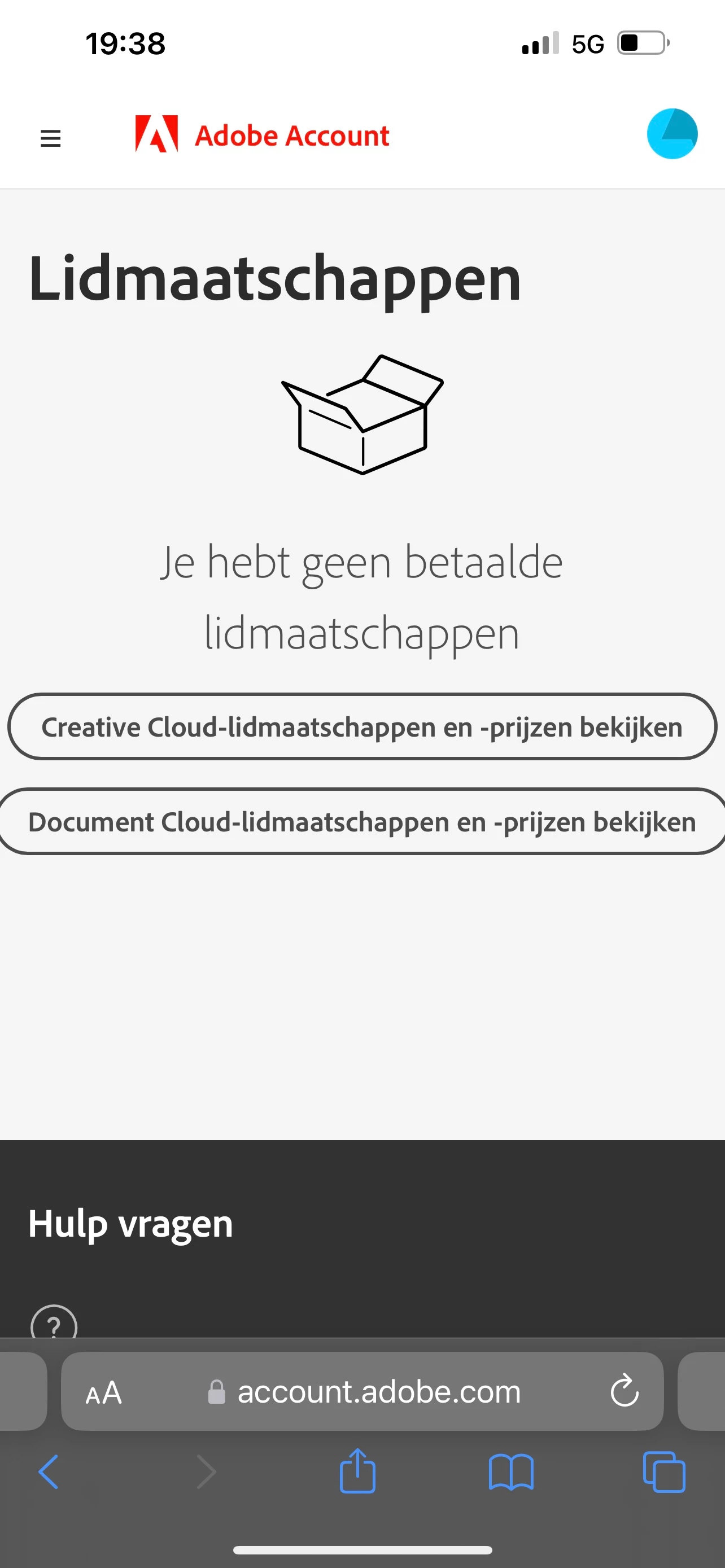
Task: Show all open tabs
Action: point(663,1473)
